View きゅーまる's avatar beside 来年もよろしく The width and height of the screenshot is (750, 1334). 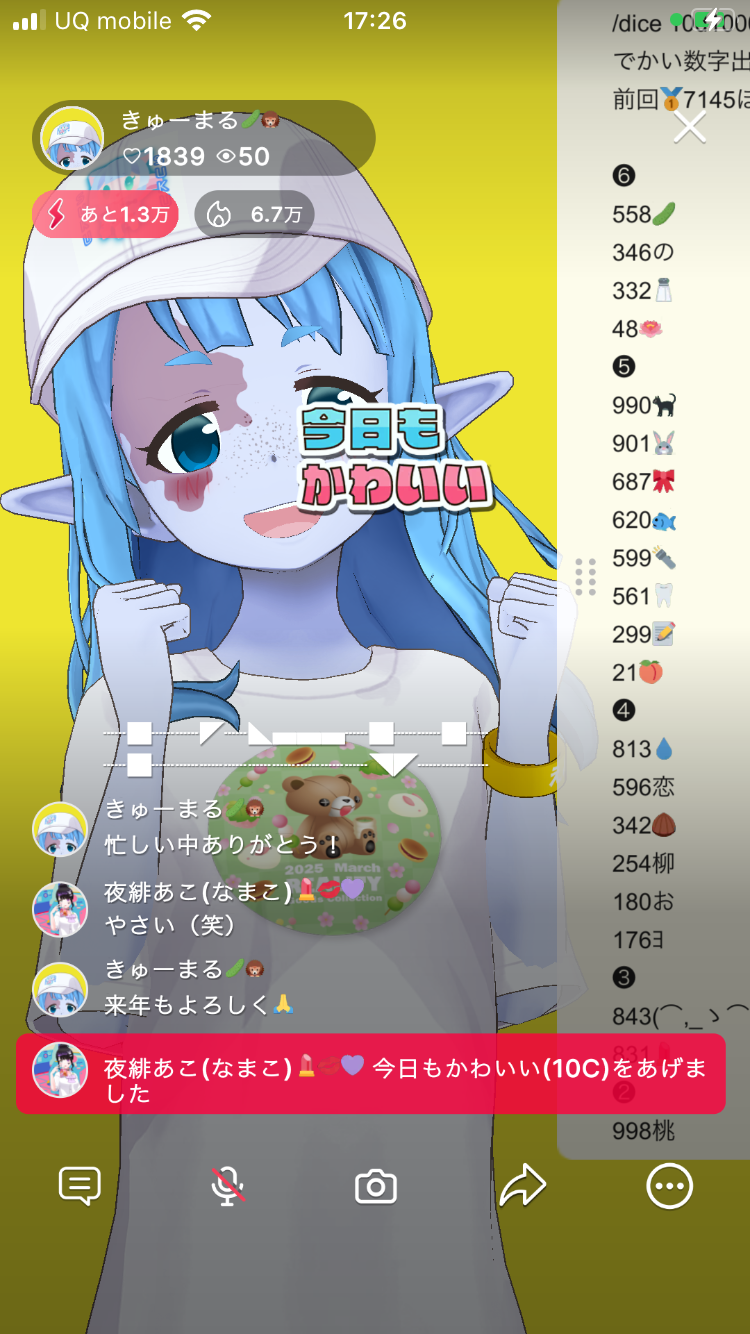[x=60, y=989]
